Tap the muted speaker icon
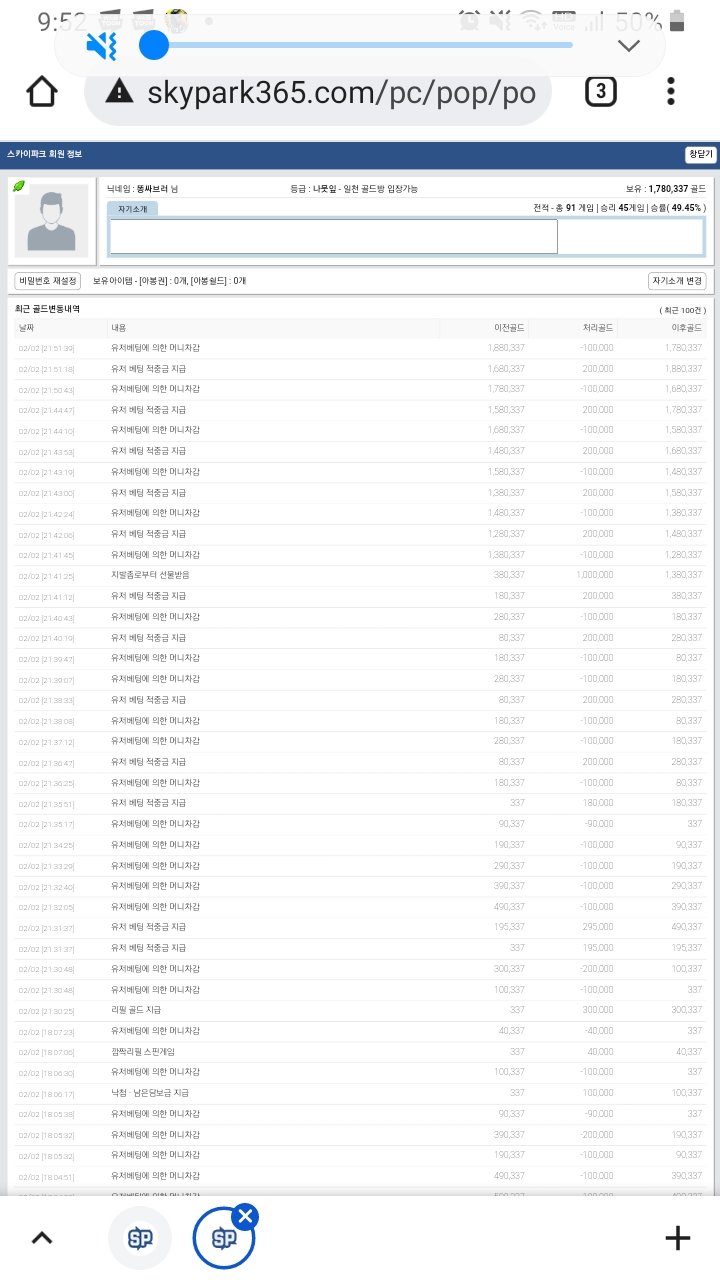This screenshot has height=1280, width=720. (x=101, y=45)
